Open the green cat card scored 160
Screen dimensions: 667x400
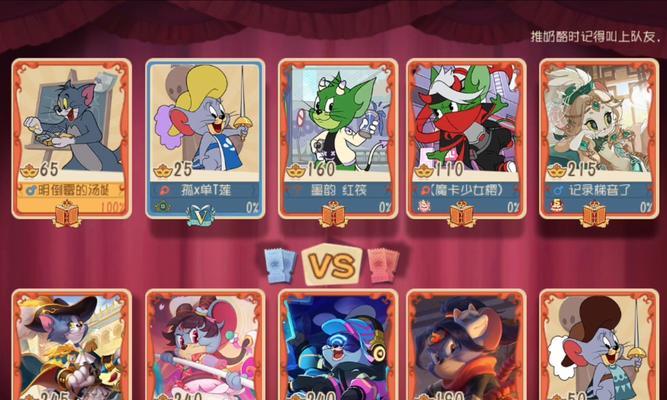click(x=337, y=135)
